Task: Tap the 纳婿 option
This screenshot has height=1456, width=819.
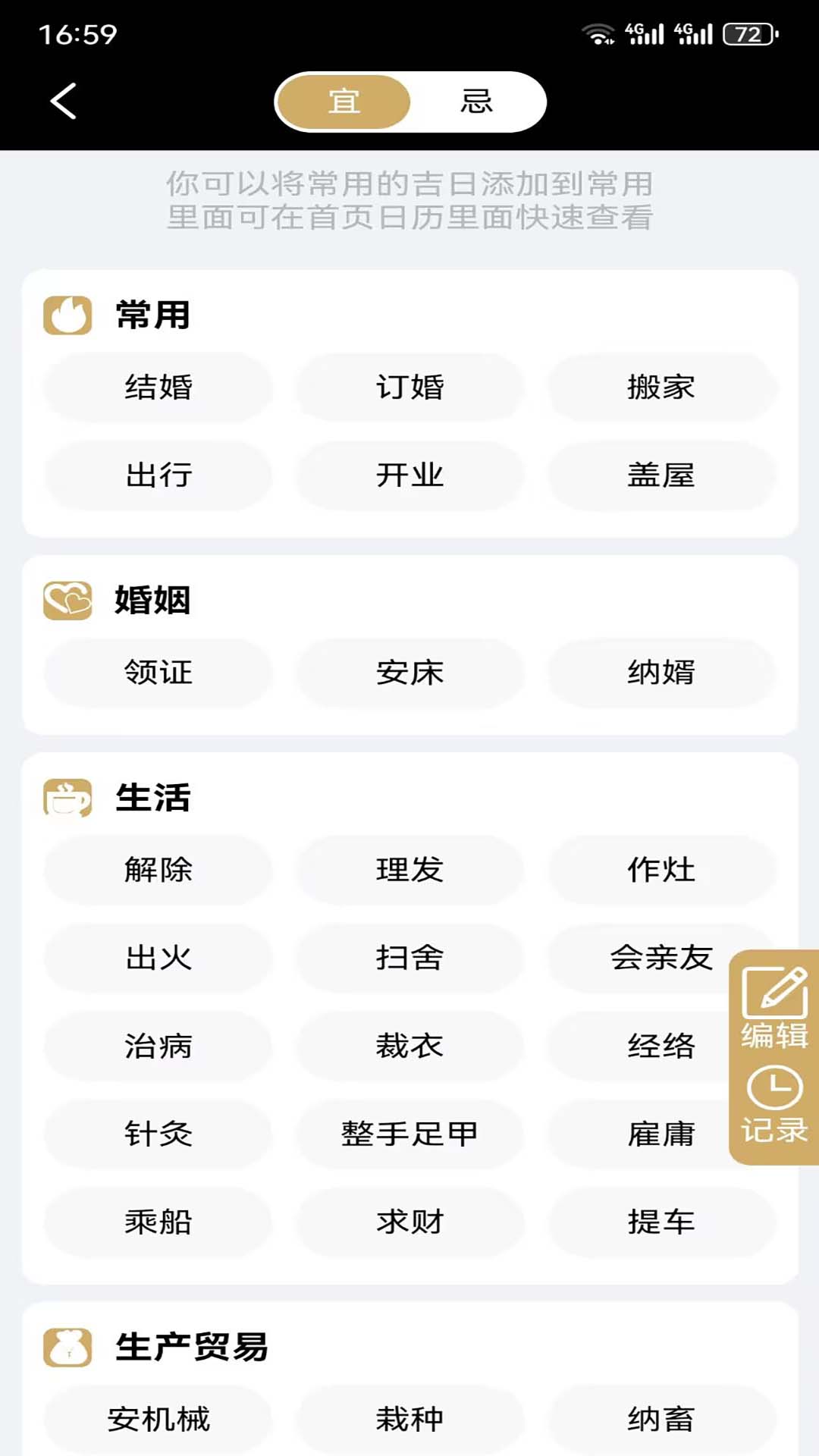Action: (661, 673)
